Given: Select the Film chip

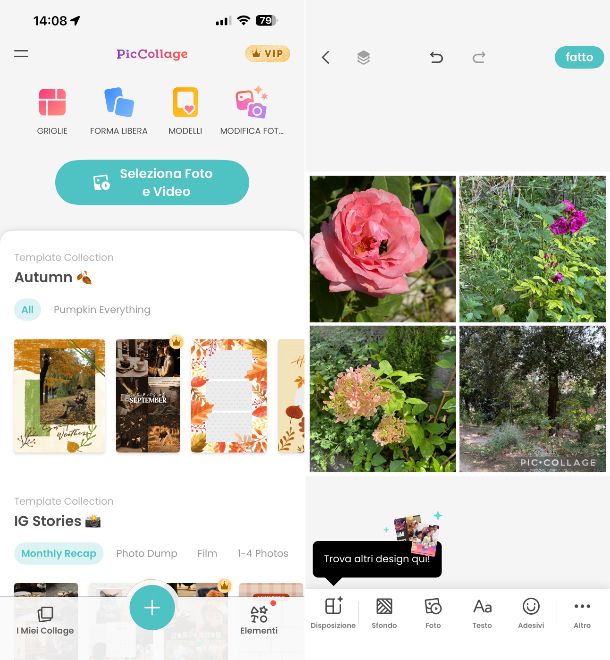Looking at the screenshot, I should click(207, 553).
